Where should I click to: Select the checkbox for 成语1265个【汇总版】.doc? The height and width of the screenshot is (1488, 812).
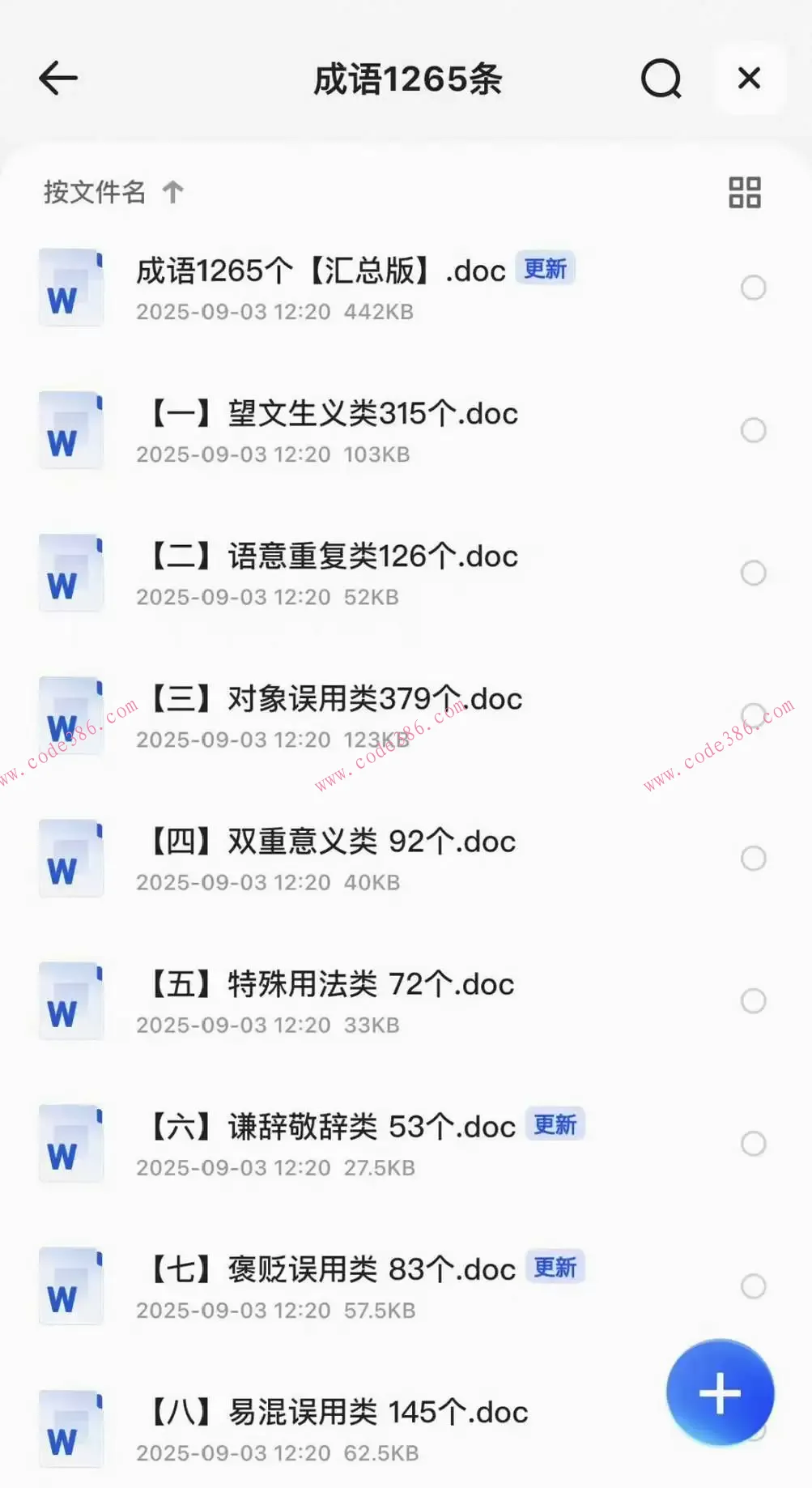pos(752,288)
